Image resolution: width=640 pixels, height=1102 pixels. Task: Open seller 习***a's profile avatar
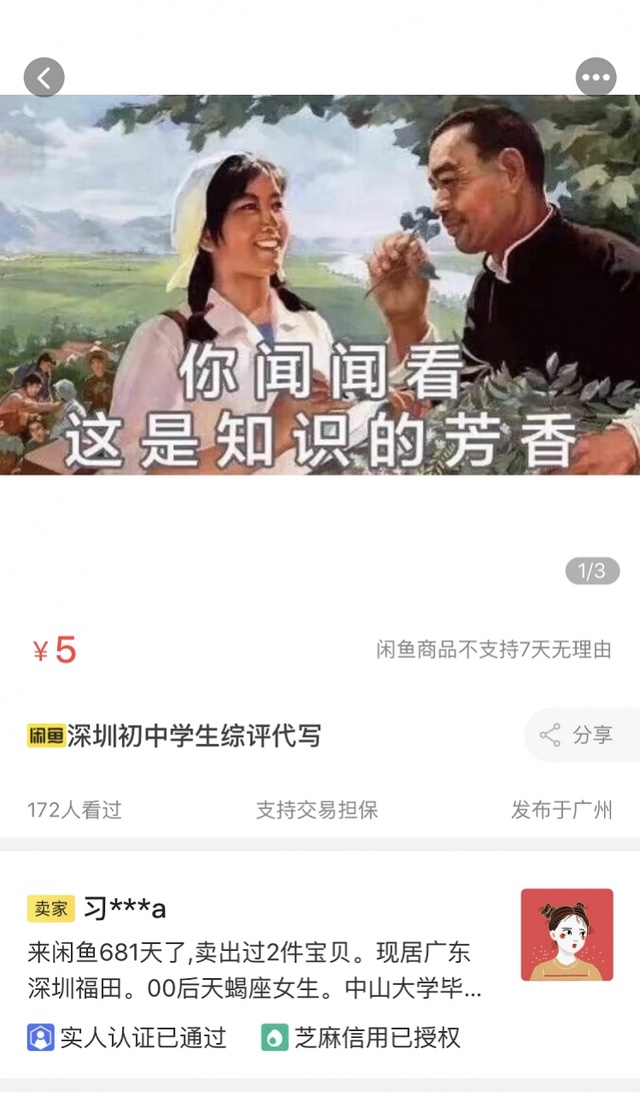567,934
